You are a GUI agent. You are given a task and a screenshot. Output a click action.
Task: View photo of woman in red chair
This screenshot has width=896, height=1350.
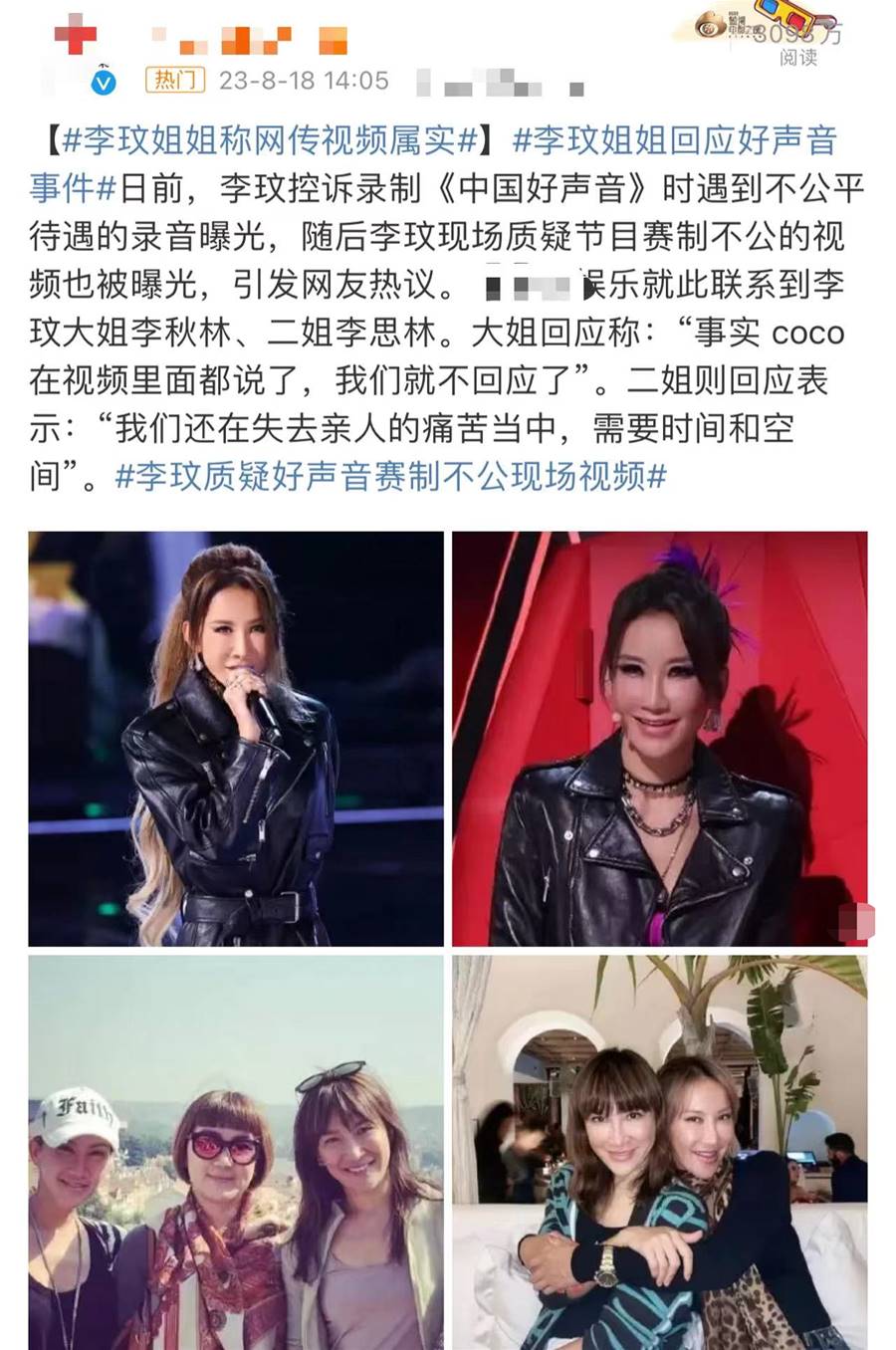(x=659, y=739)
